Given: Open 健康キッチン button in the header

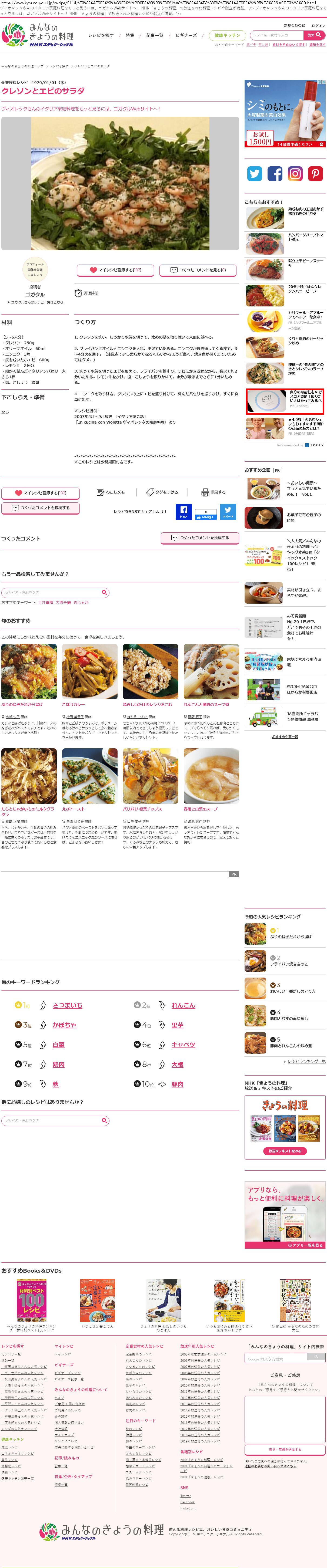Looking at the screenshot, I should coord(227,35).
